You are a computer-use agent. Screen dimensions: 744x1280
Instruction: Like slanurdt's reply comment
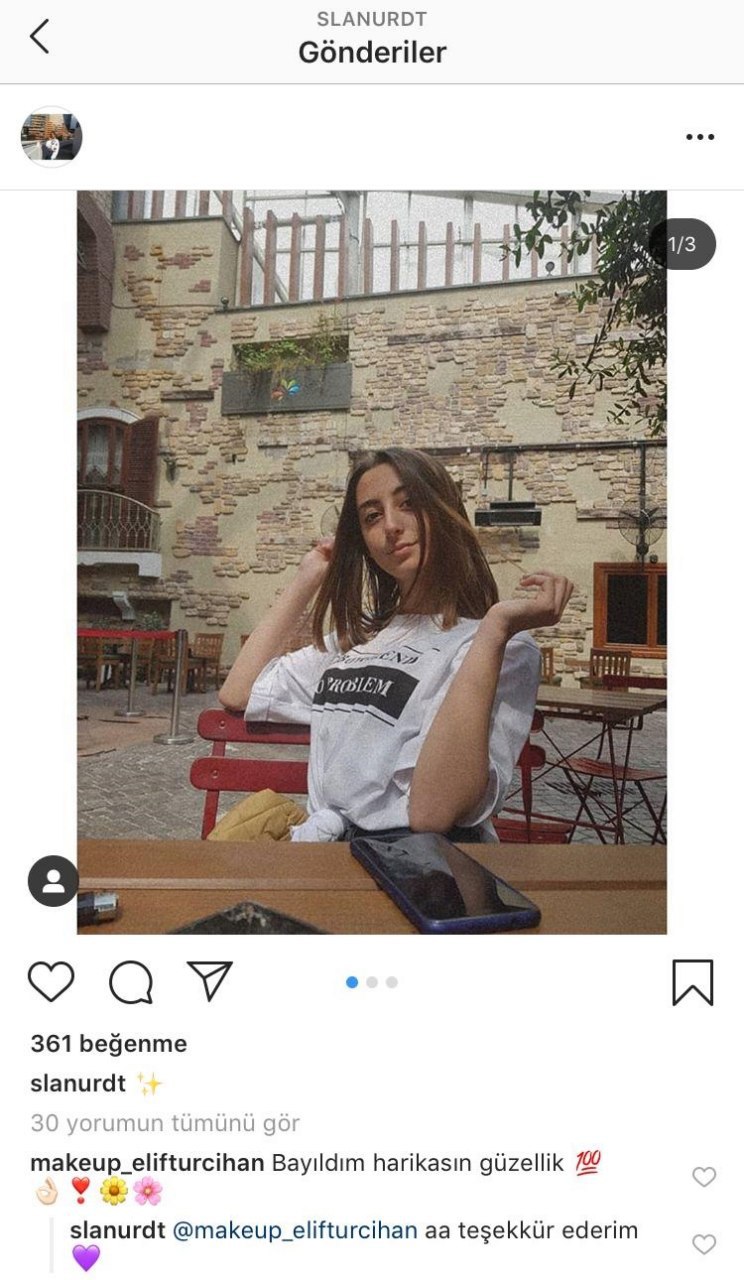coord(704,1244)
